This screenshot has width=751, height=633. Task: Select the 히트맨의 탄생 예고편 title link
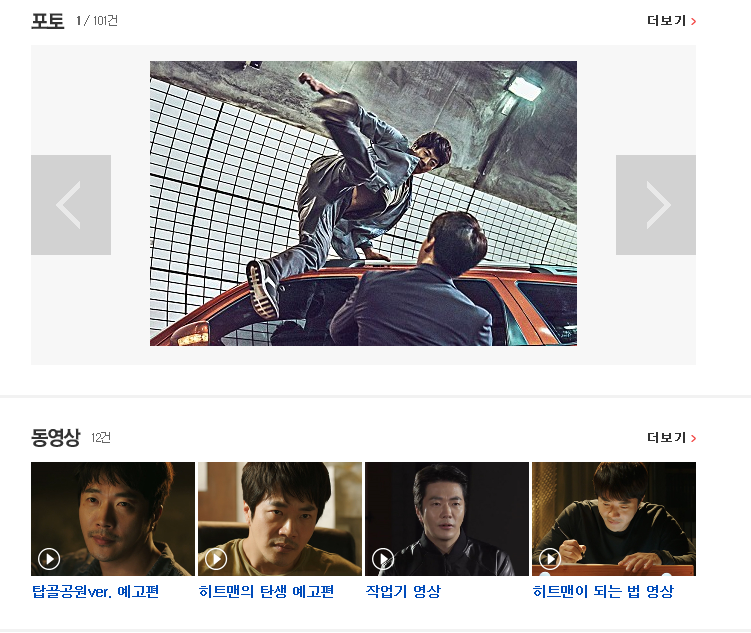[266, 592]
